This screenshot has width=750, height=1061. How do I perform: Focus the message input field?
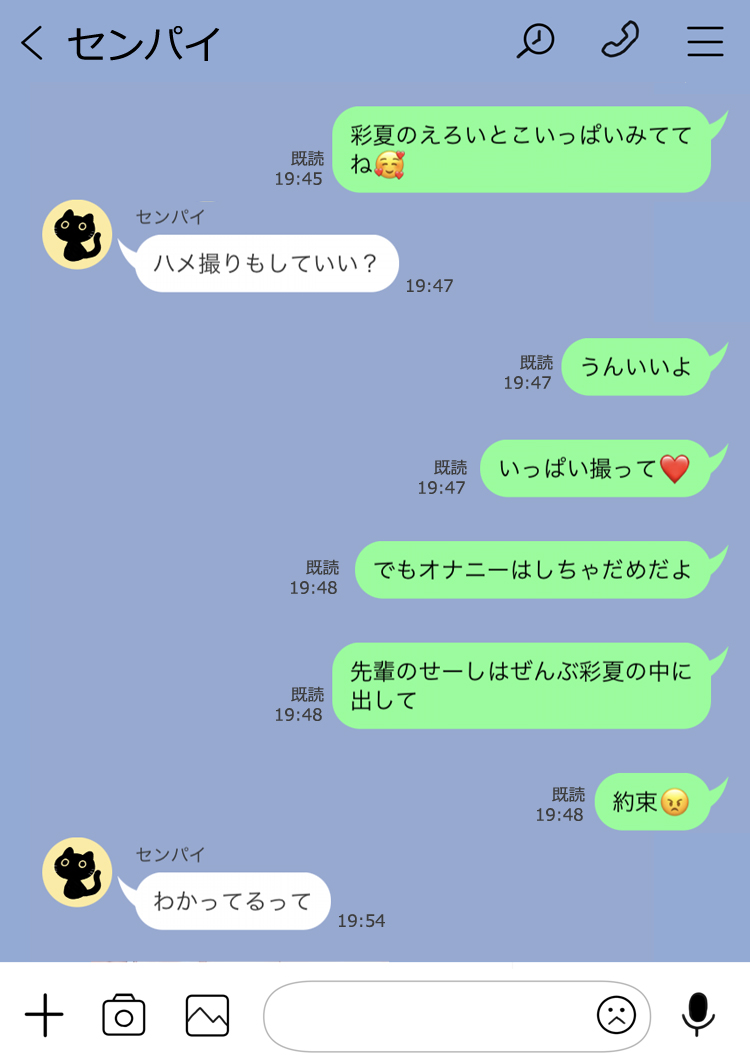(x=425, y=1016)
